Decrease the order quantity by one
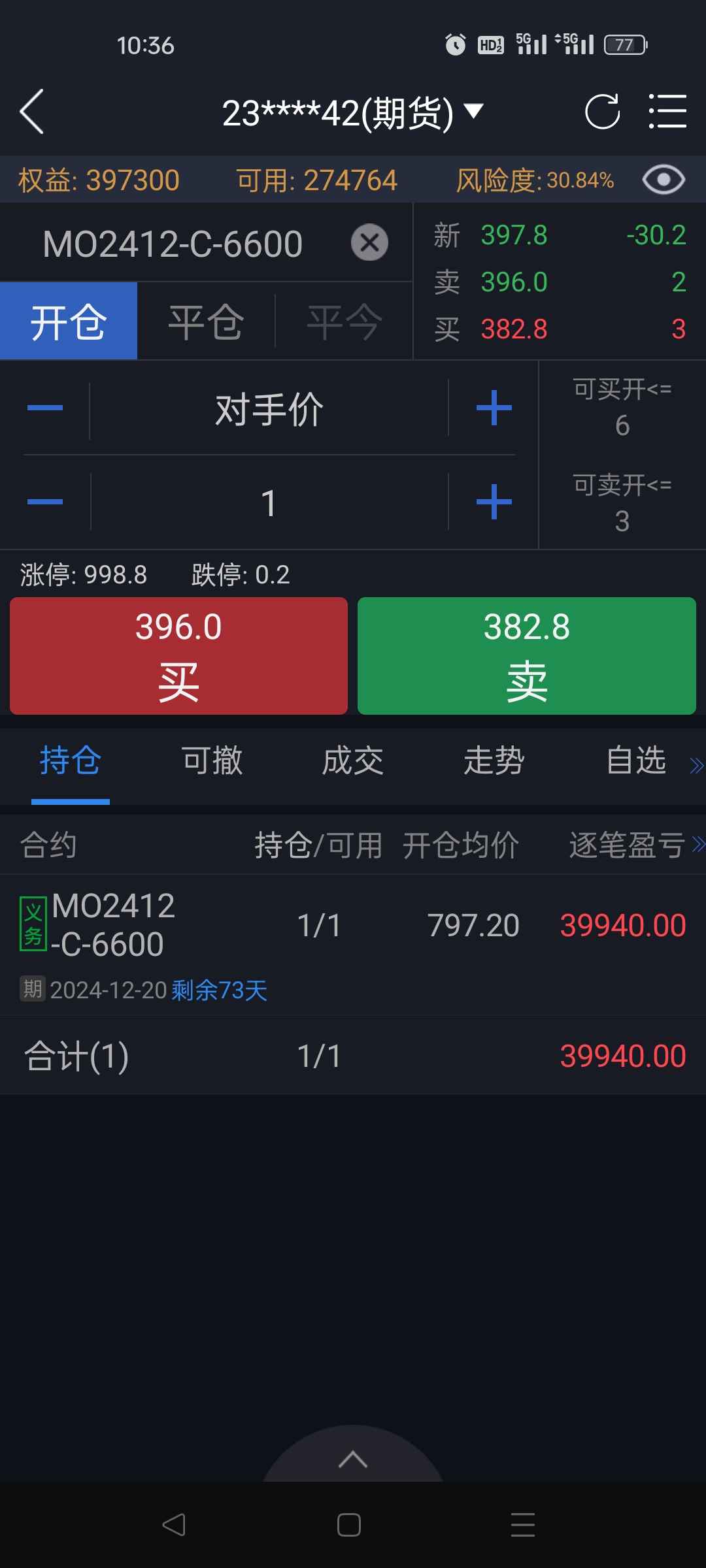Screen dimensions: 706x1568 pos(45,502)
